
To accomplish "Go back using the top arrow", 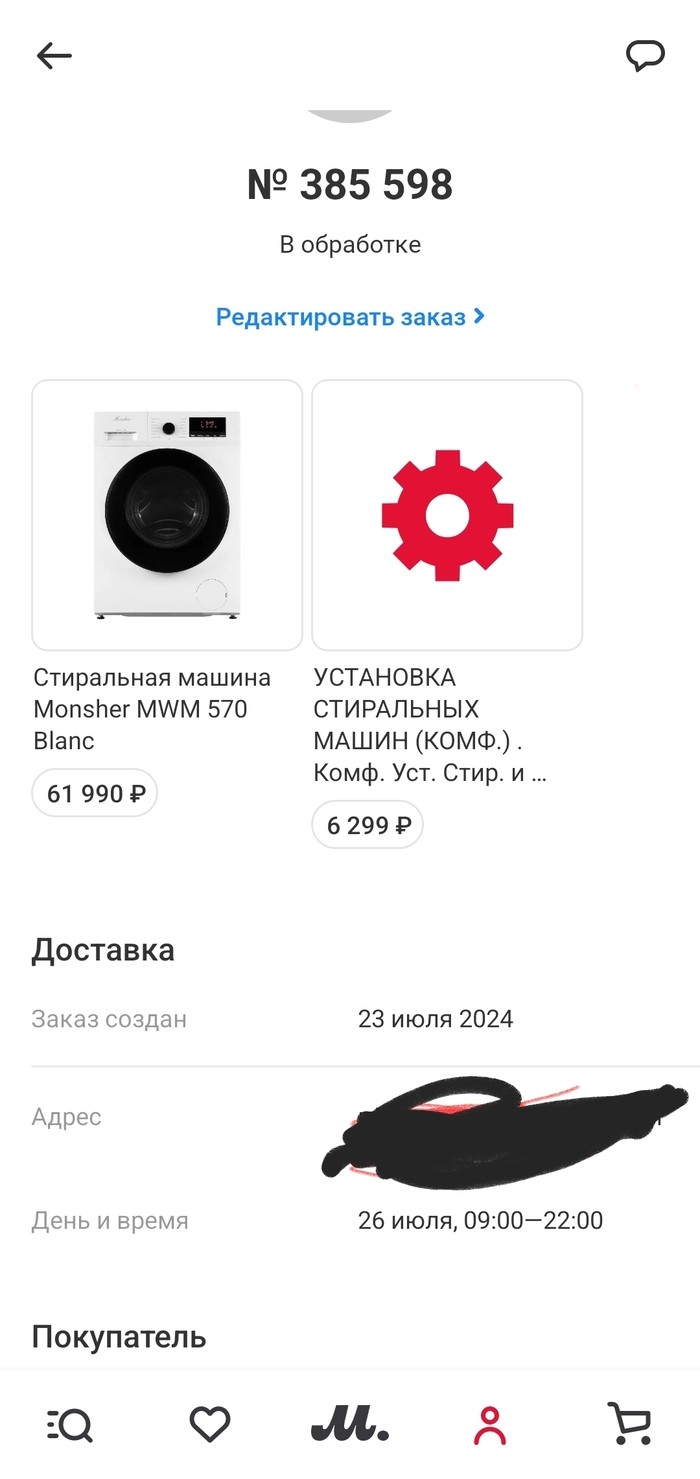I will (x=54, y=56).
